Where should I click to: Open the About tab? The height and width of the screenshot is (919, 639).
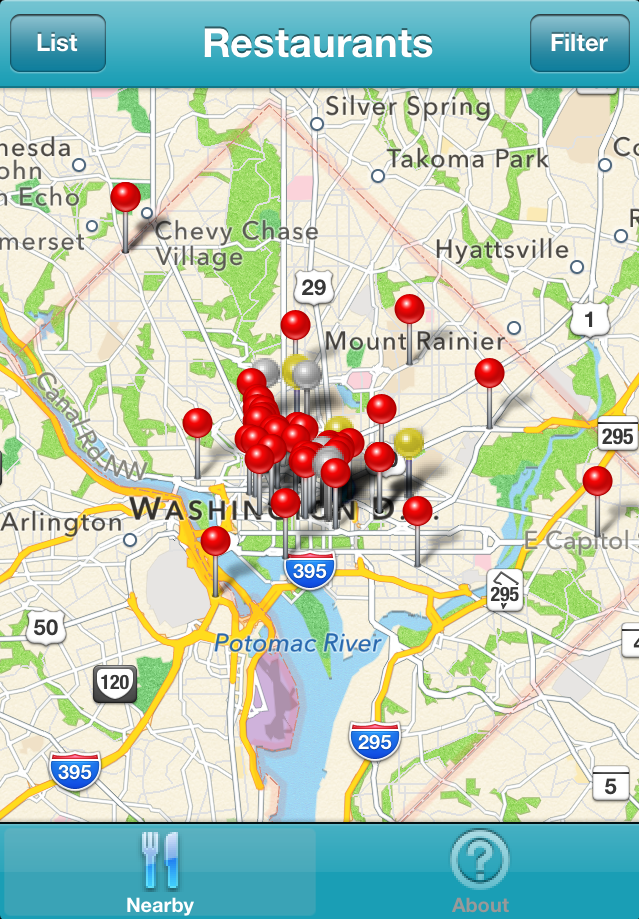480,872
